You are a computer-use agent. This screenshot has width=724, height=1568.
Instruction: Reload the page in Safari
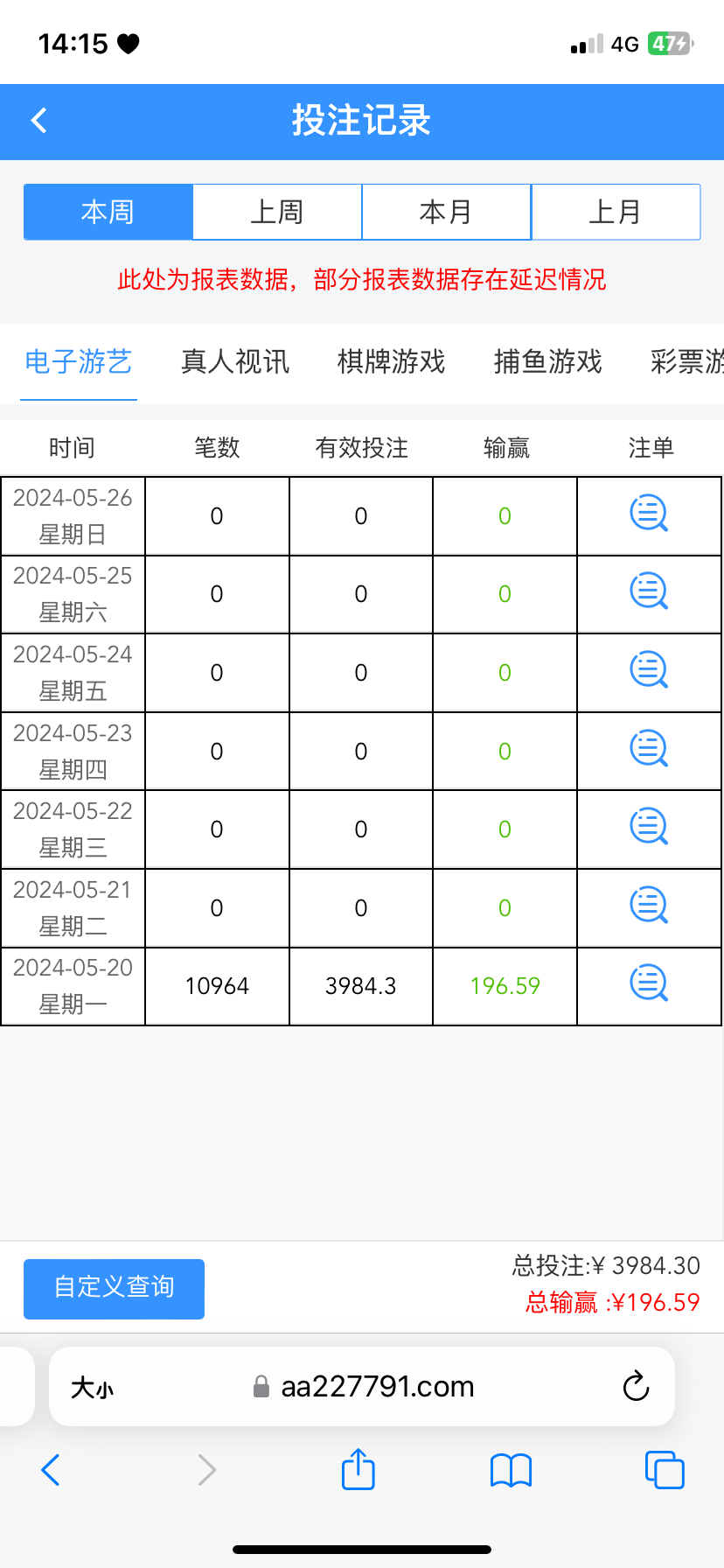[x=636, y=1386]
